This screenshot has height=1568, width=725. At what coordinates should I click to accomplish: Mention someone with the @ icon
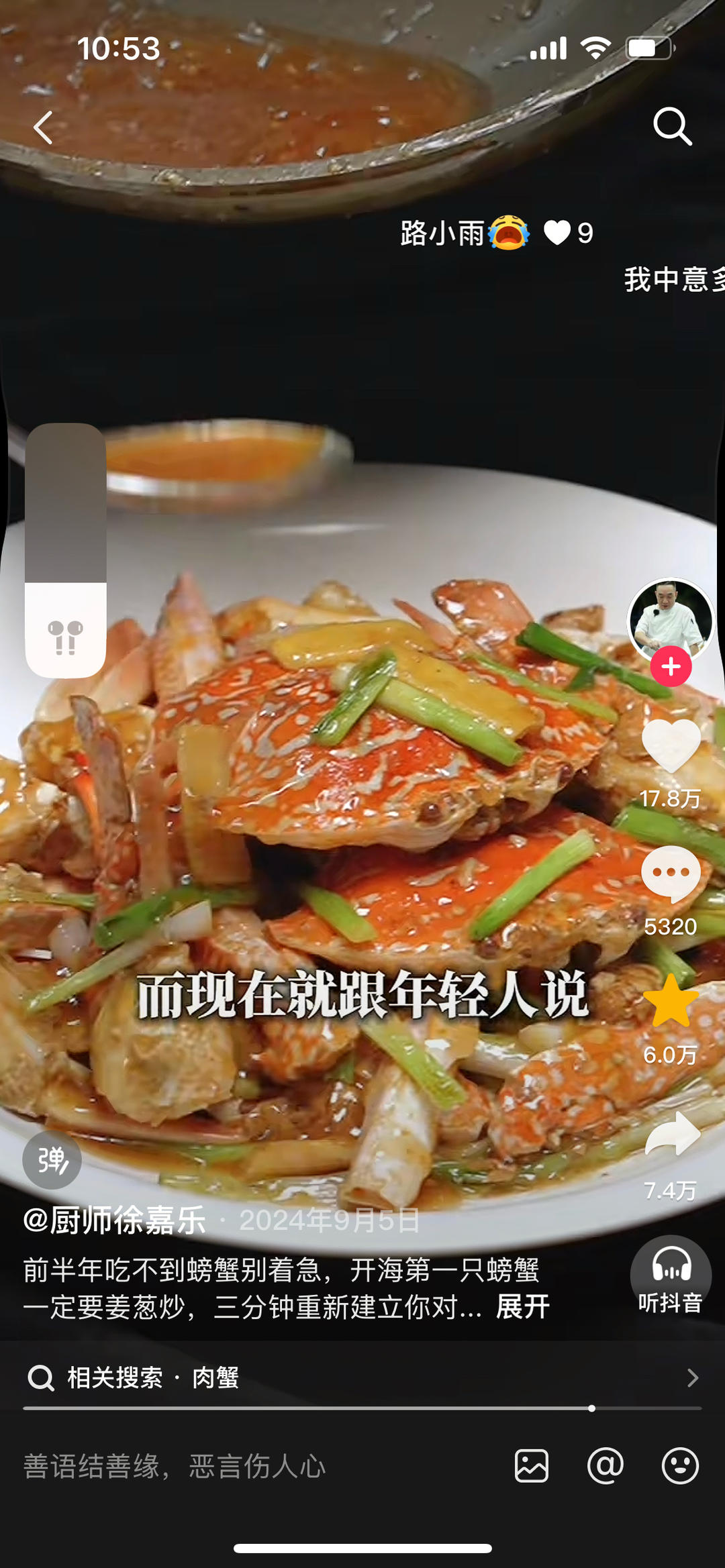coord(606,1465)
